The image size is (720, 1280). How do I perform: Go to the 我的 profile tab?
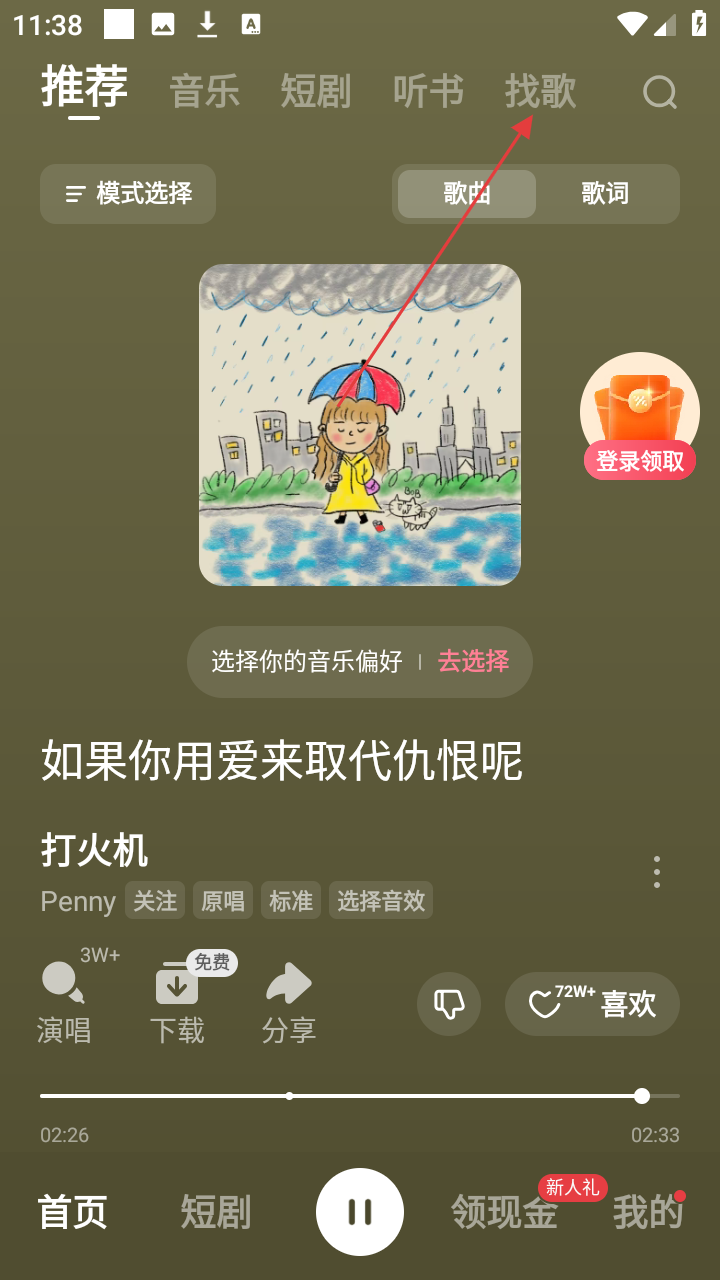coord(647,1212)
